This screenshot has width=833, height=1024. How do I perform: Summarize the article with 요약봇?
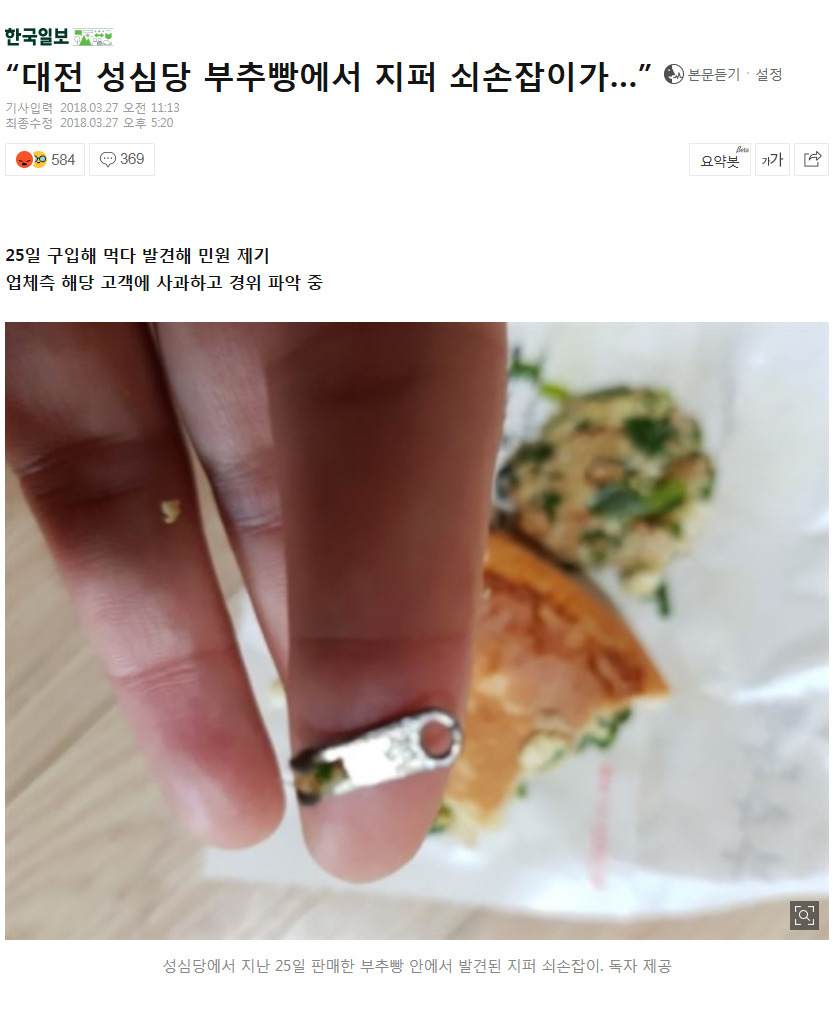tap(719, 160)
